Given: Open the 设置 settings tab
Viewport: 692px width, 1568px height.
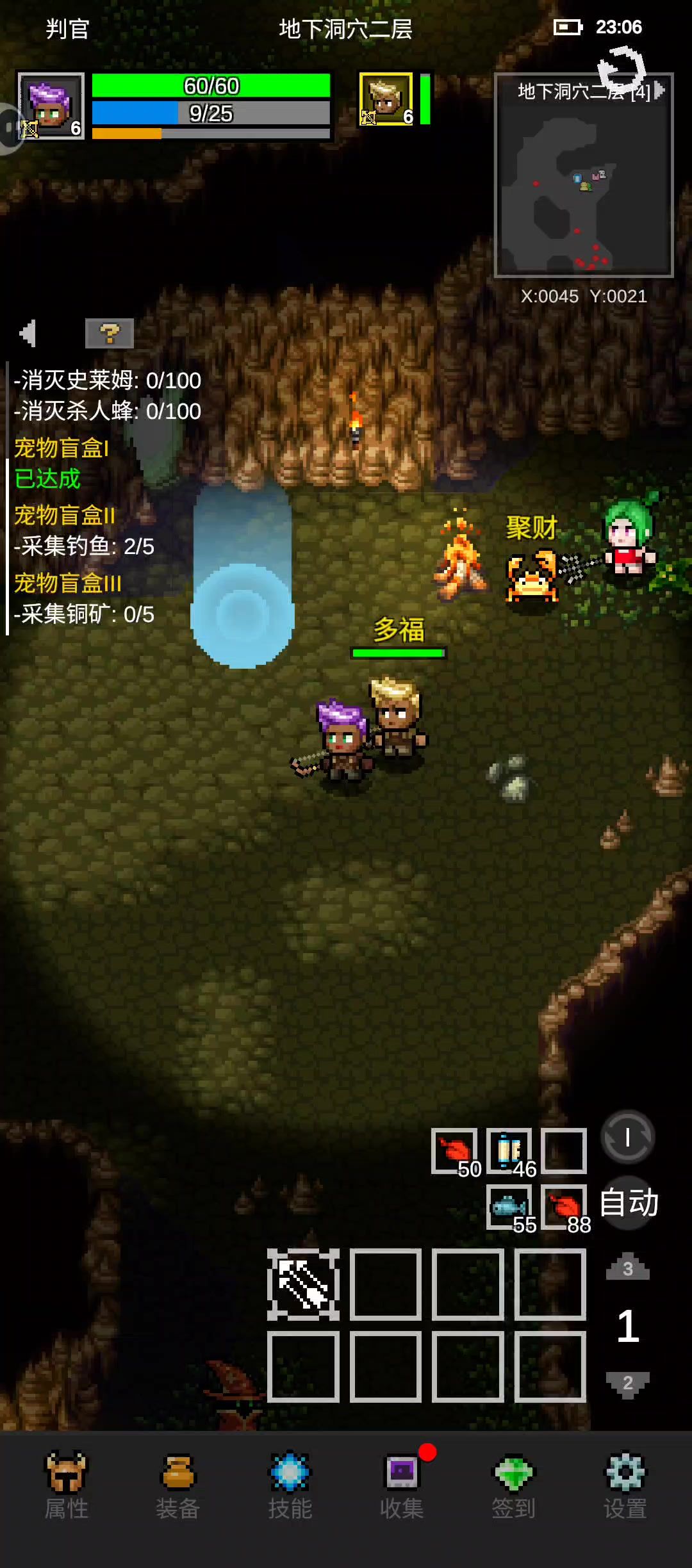Looking at the screenshot, I should click(625, 1485).
